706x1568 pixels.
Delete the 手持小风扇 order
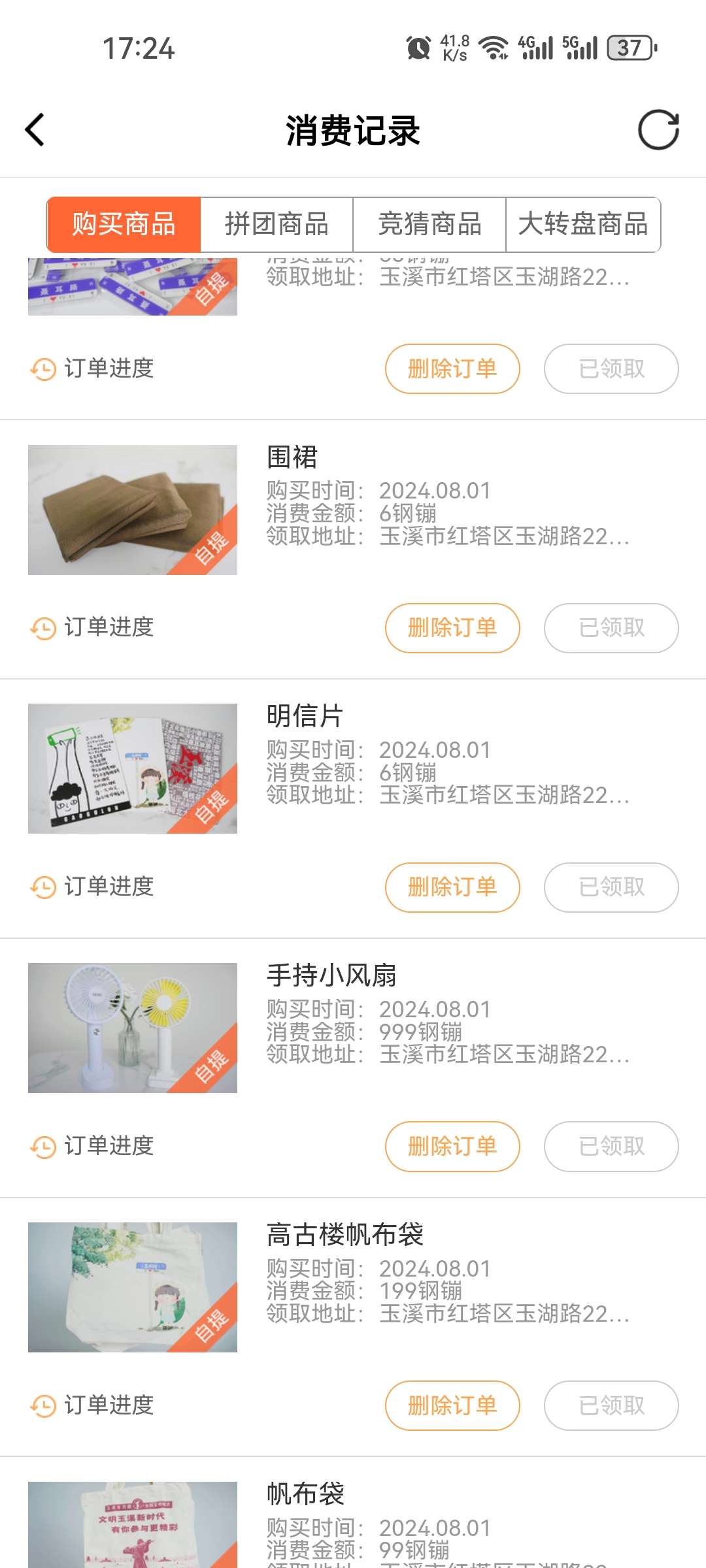coord(452,1147)
